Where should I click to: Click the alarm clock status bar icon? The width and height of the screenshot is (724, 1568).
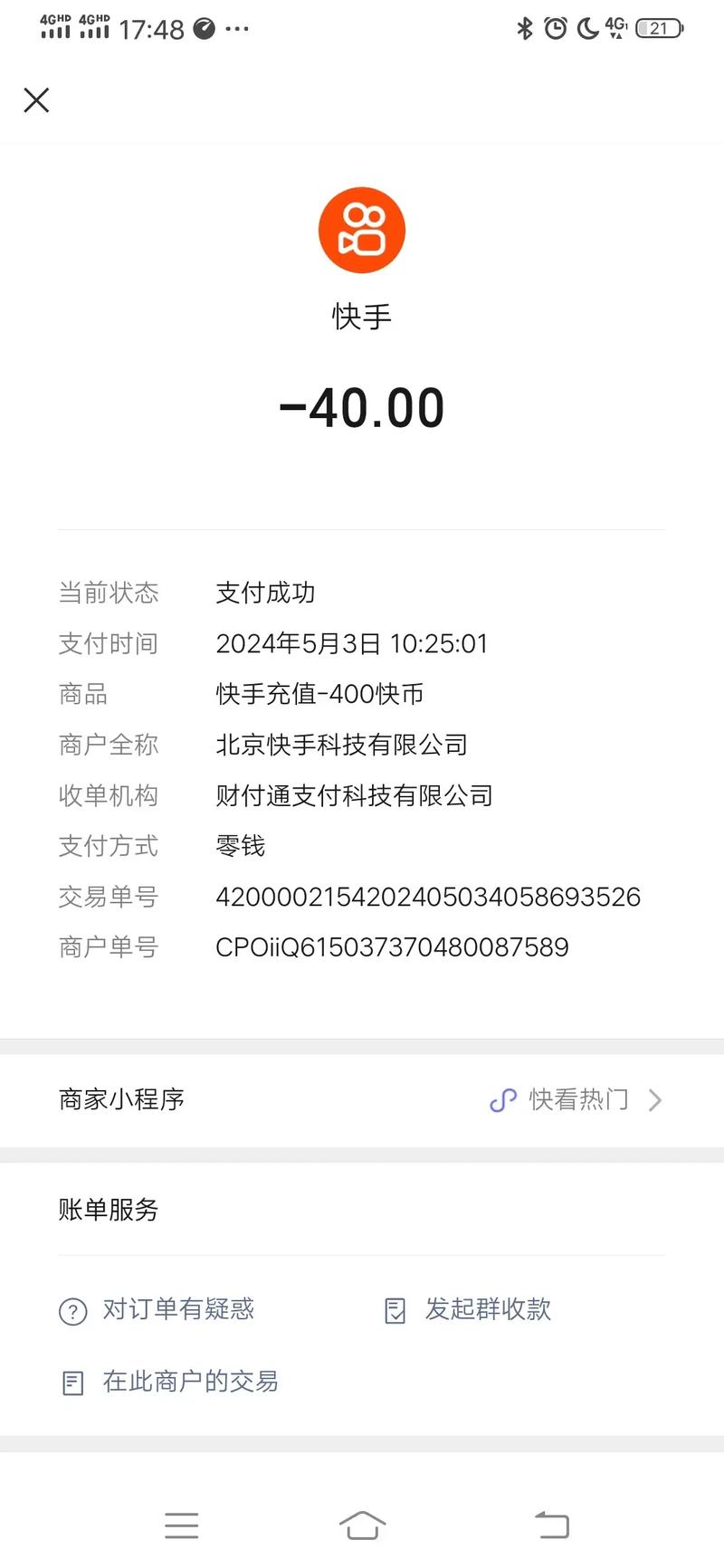click(x=555, y=28)
